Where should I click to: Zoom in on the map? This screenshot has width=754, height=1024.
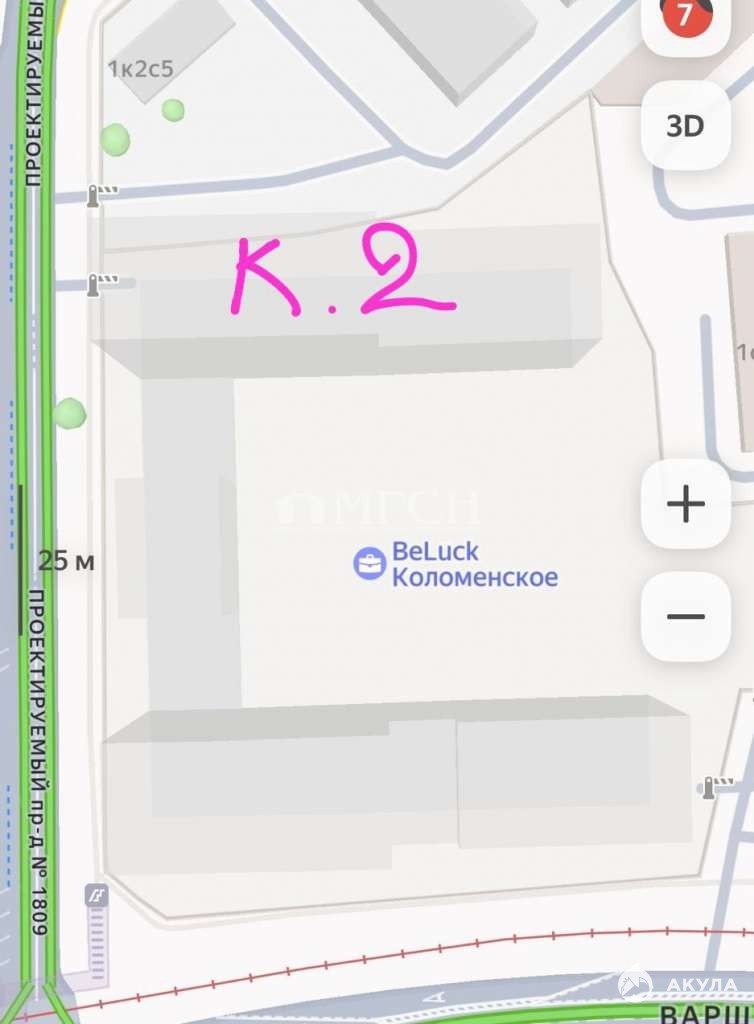click(686, 504)
